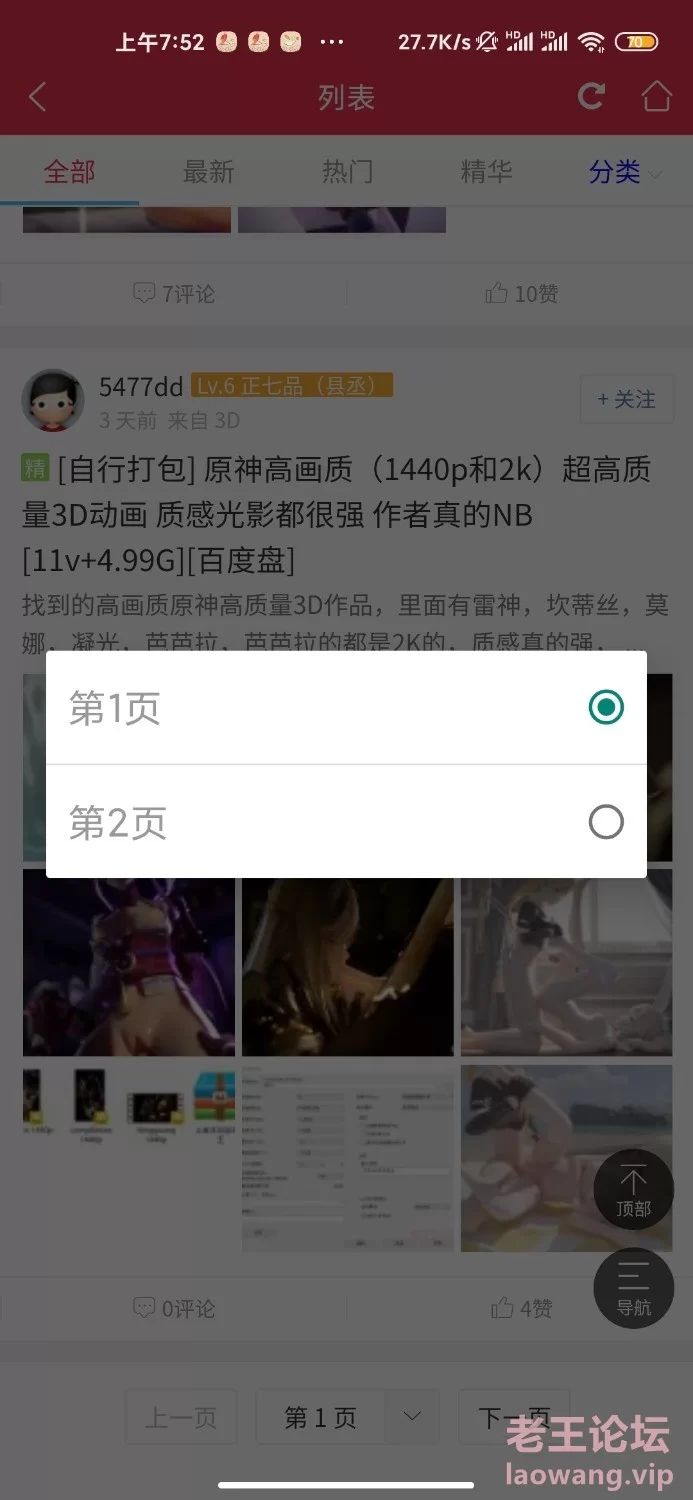The height and width of the screenshot is (1500, 693).
Task: Switch to the 最新 tab
Action: pos(208,172)
